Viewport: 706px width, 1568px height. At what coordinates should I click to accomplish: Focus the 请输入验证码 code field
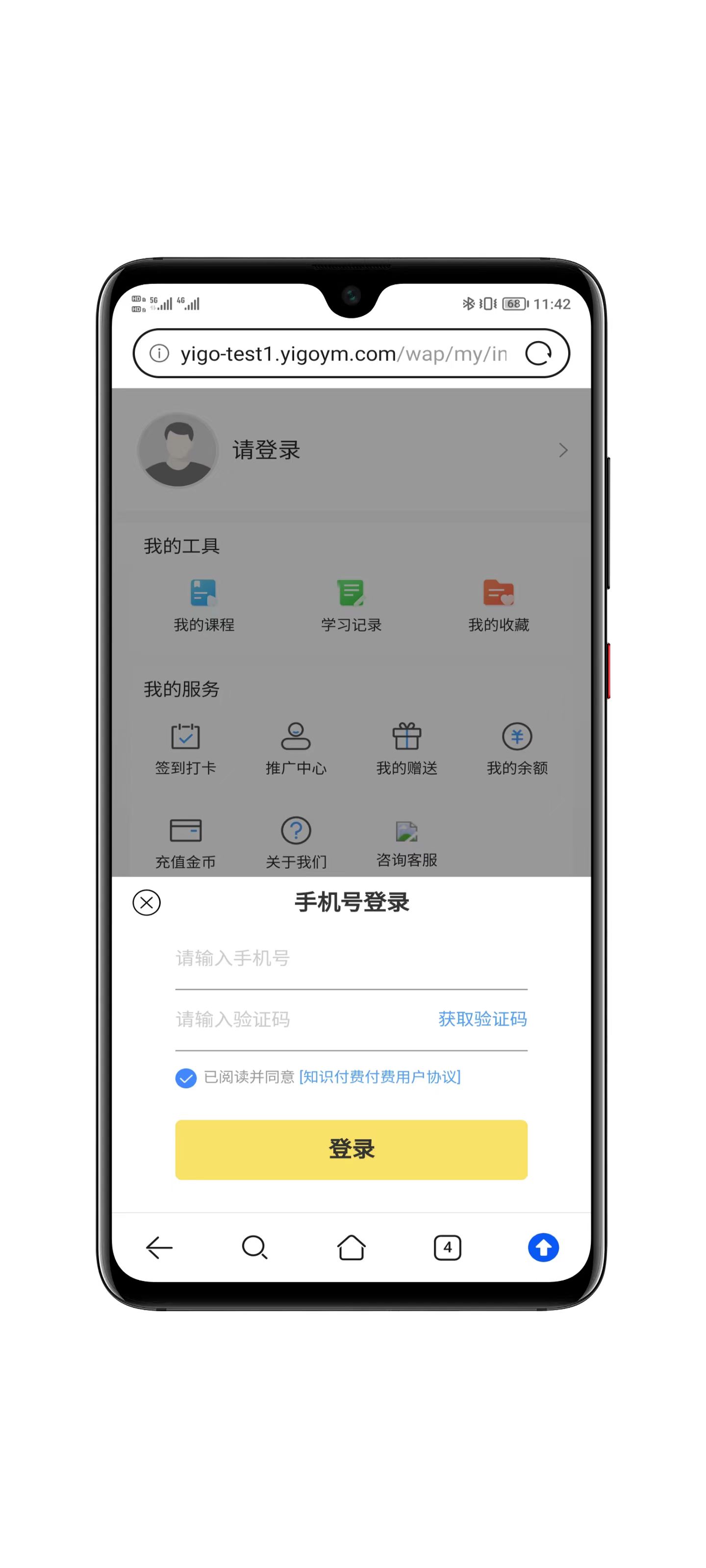[x=299, y=1020]
